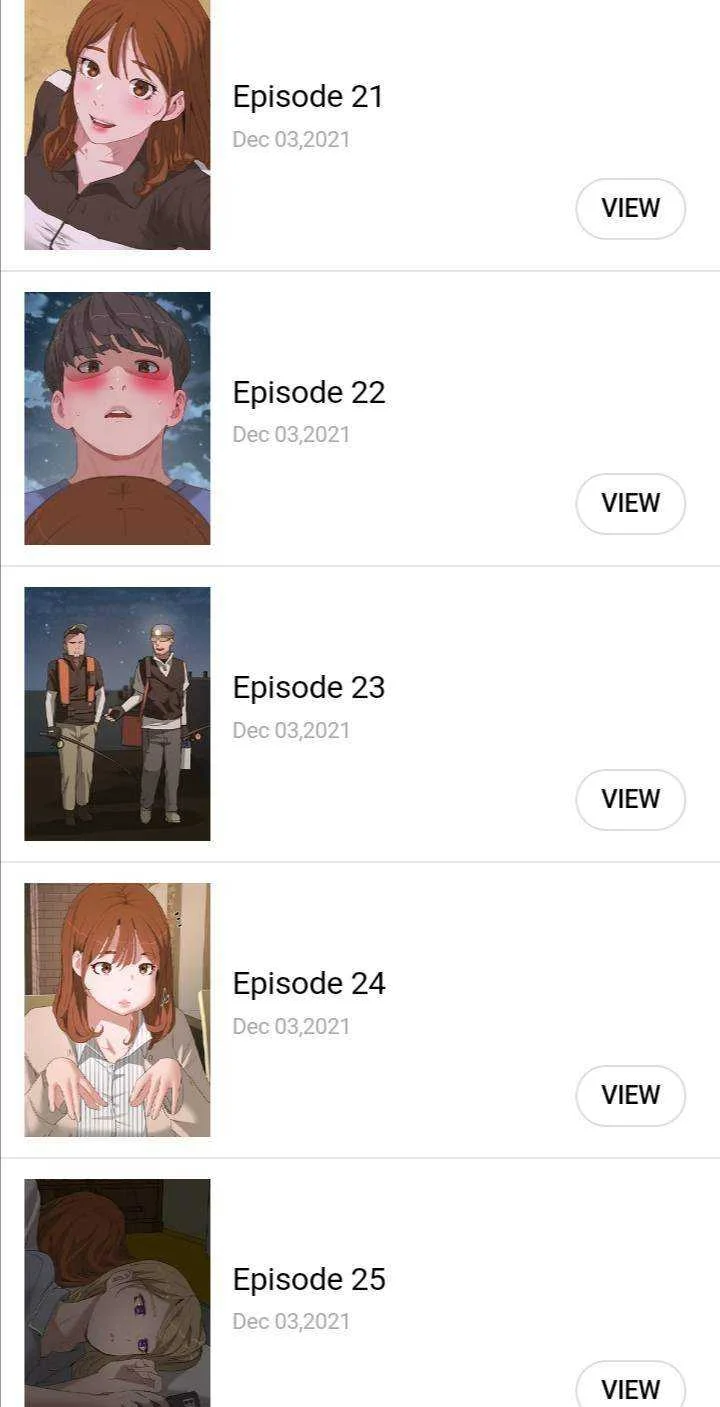Open the Episode 21 cover thumbnail

(117, 124)
